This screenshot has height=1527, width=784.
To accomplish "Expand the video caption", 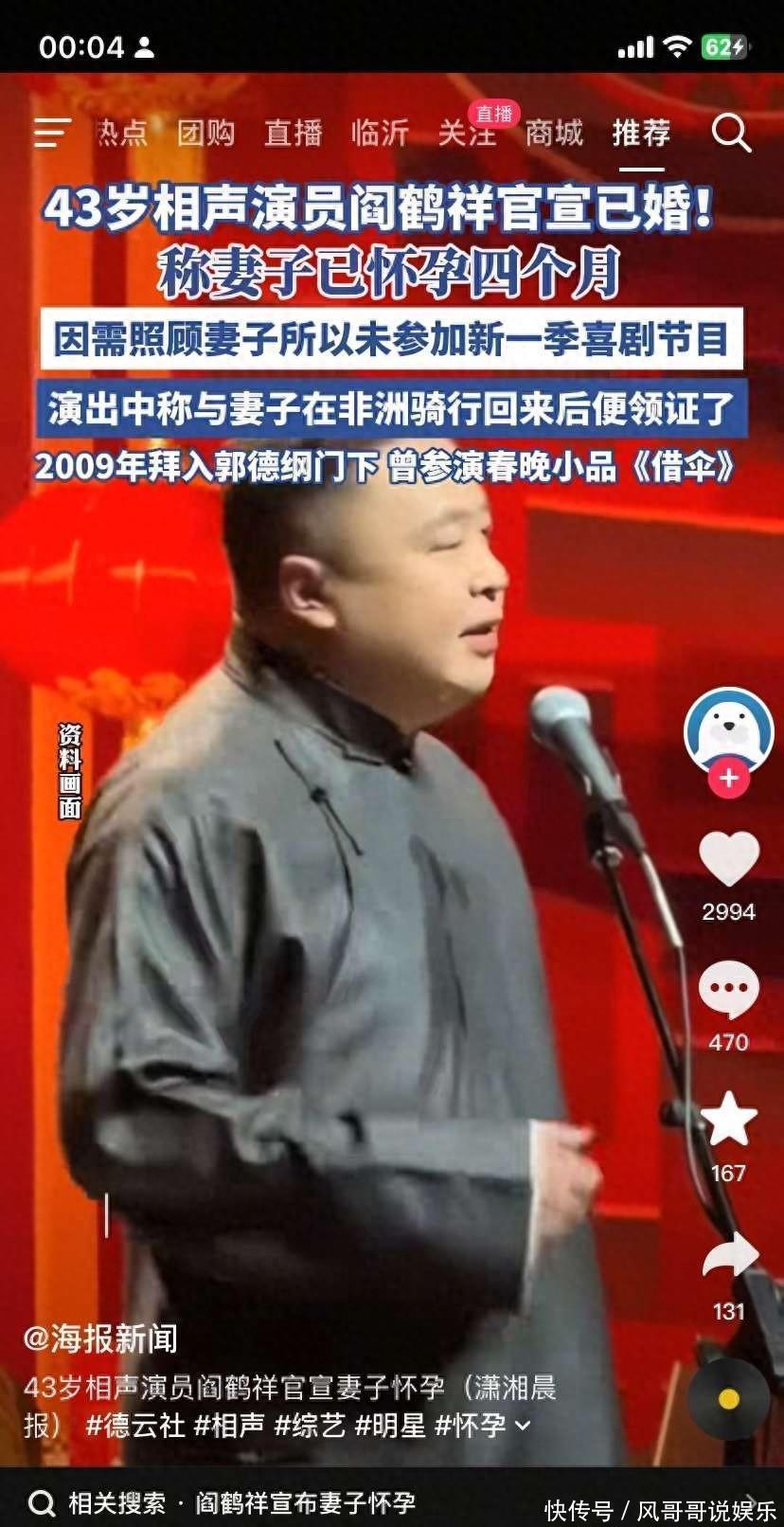I will pos(523,1425).
